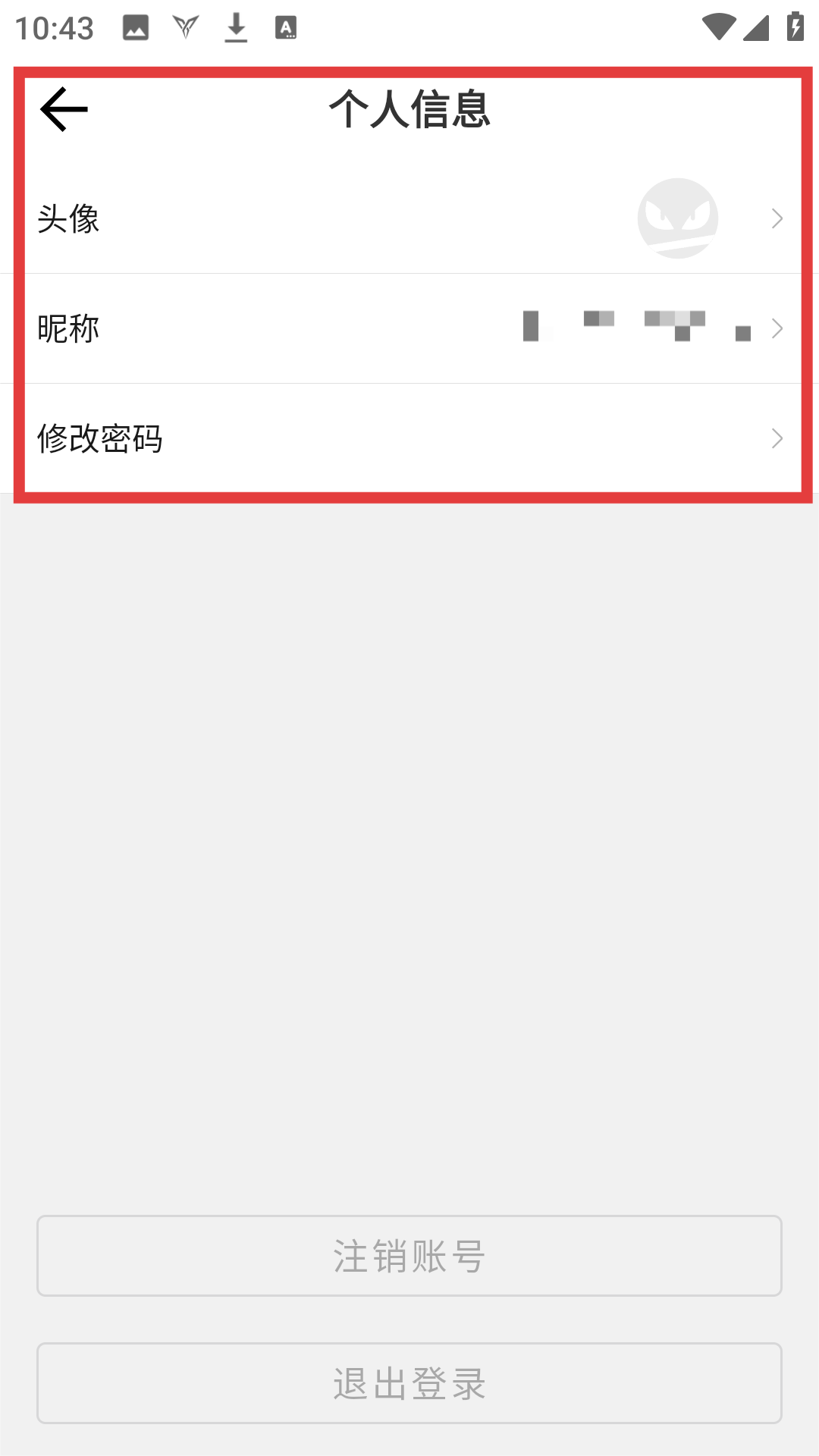Open the 头像 avatar row
The height and width of the screenshot is (1456, 819).
pos(409,218)
